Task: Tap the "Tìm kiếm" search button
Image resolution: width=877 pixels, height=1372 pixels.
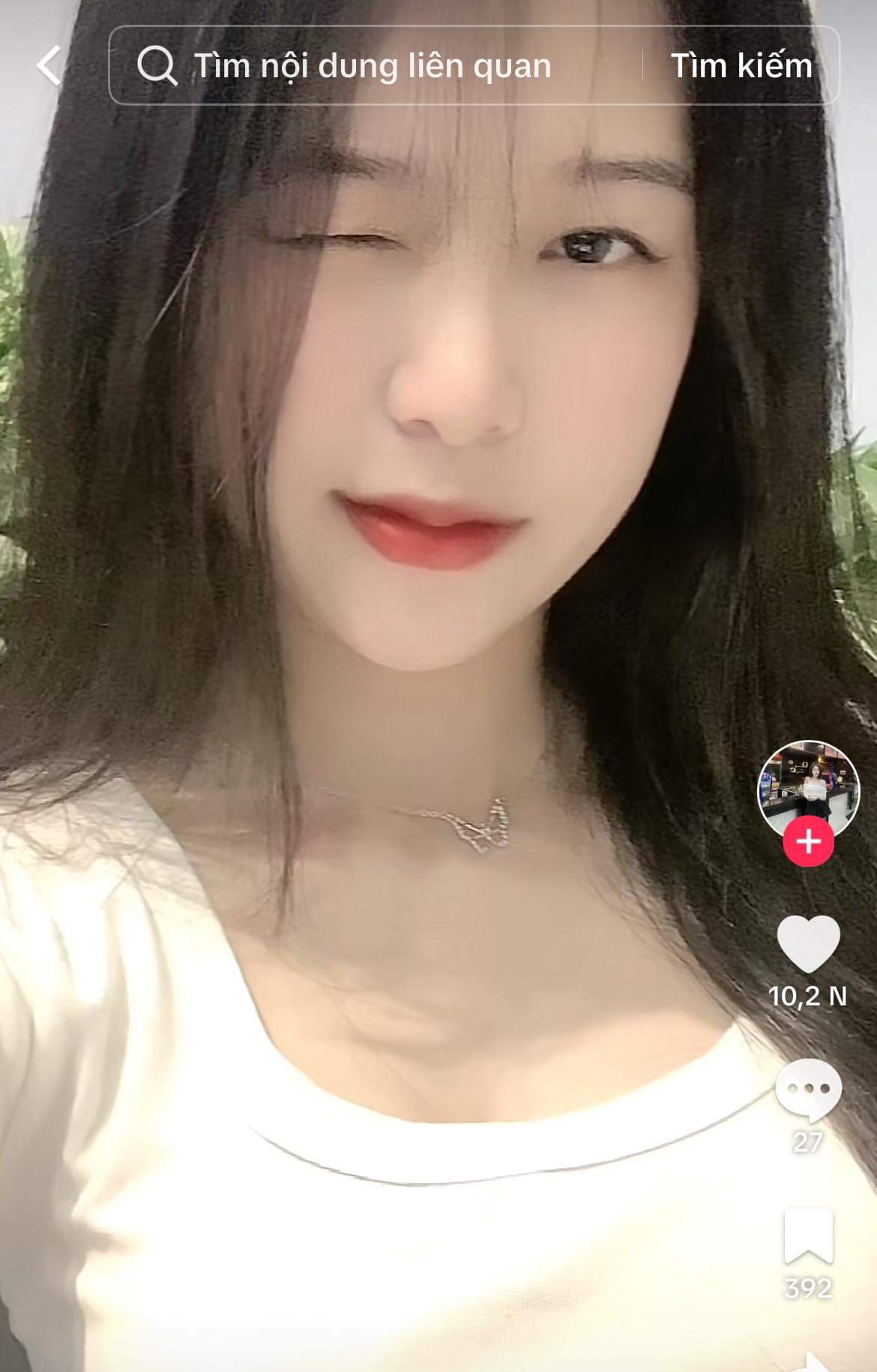Action: 741,66
